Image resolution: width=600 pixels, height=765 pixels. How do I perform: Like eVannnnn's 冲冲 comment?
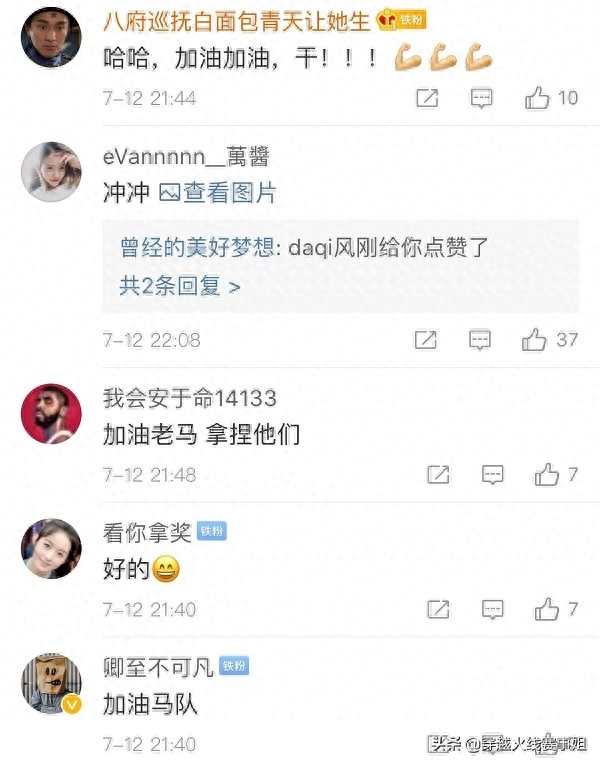point(535,340)
